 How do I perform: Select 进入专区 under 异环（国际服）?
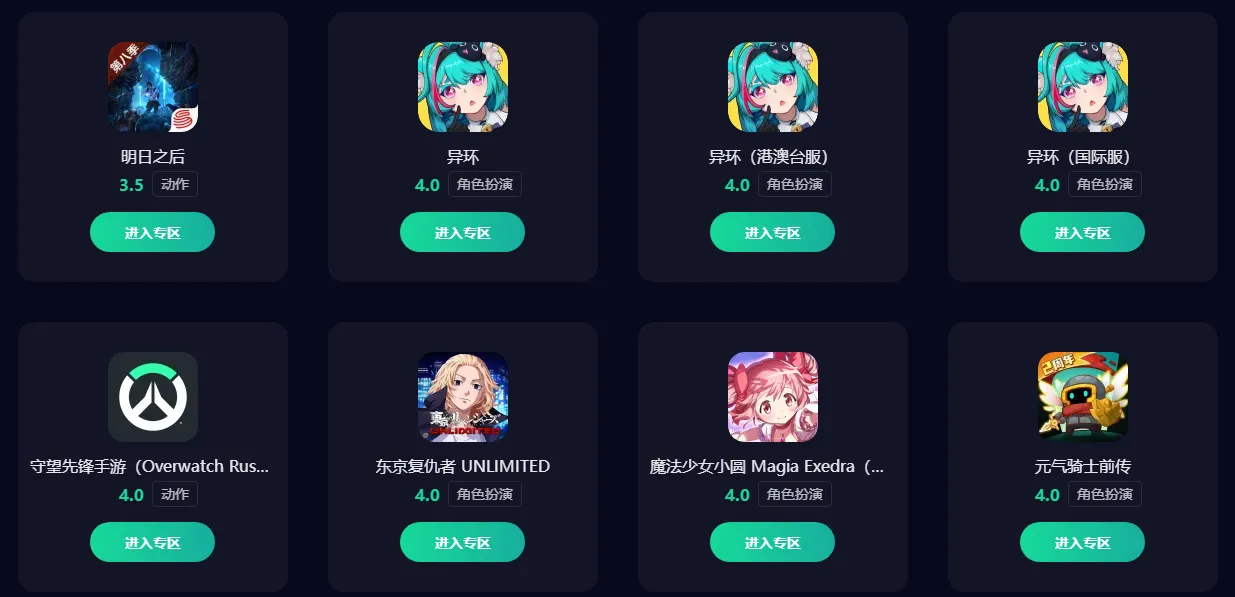[x=1082, y=232]
